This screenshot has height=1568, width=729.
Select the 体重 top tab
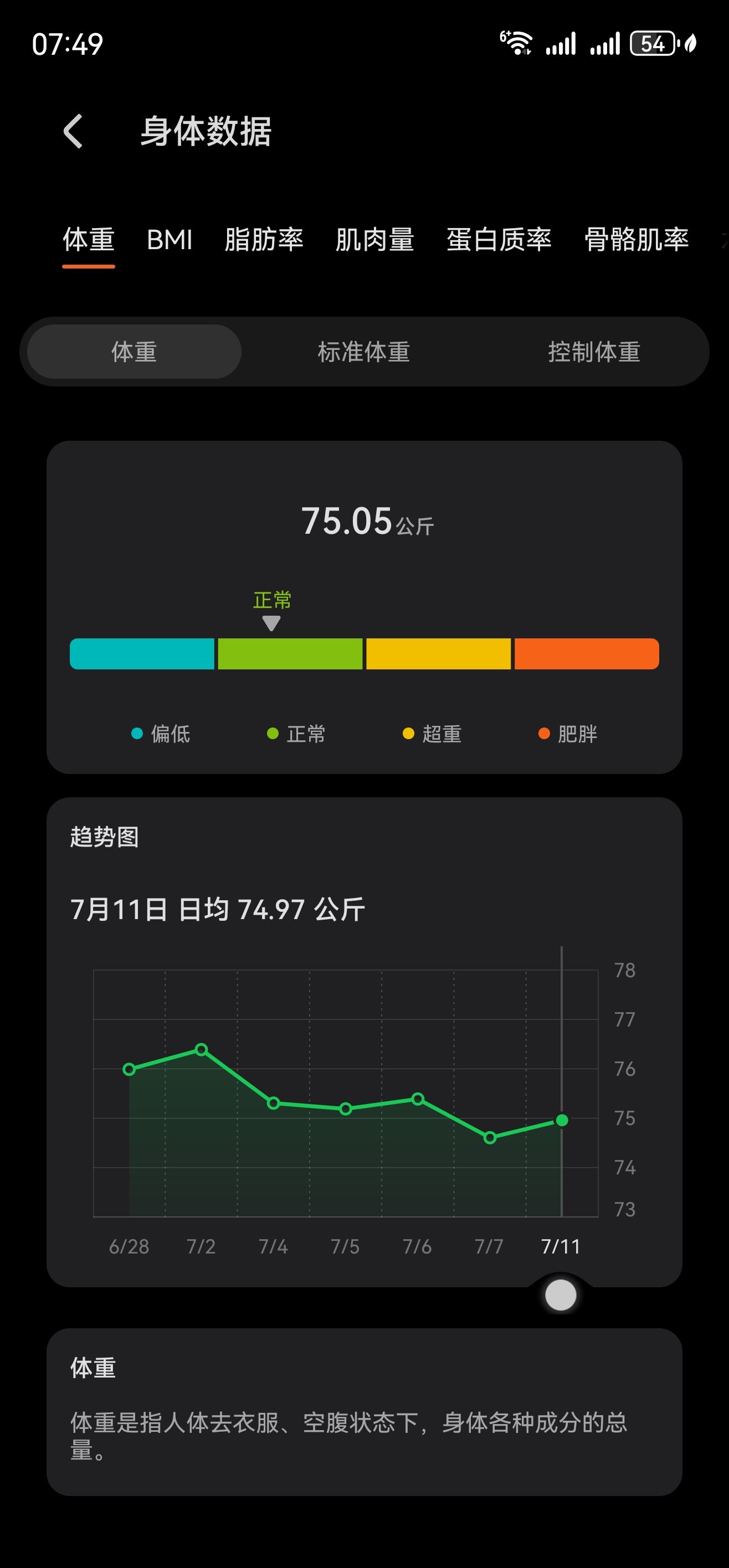(x=89, y=240)
